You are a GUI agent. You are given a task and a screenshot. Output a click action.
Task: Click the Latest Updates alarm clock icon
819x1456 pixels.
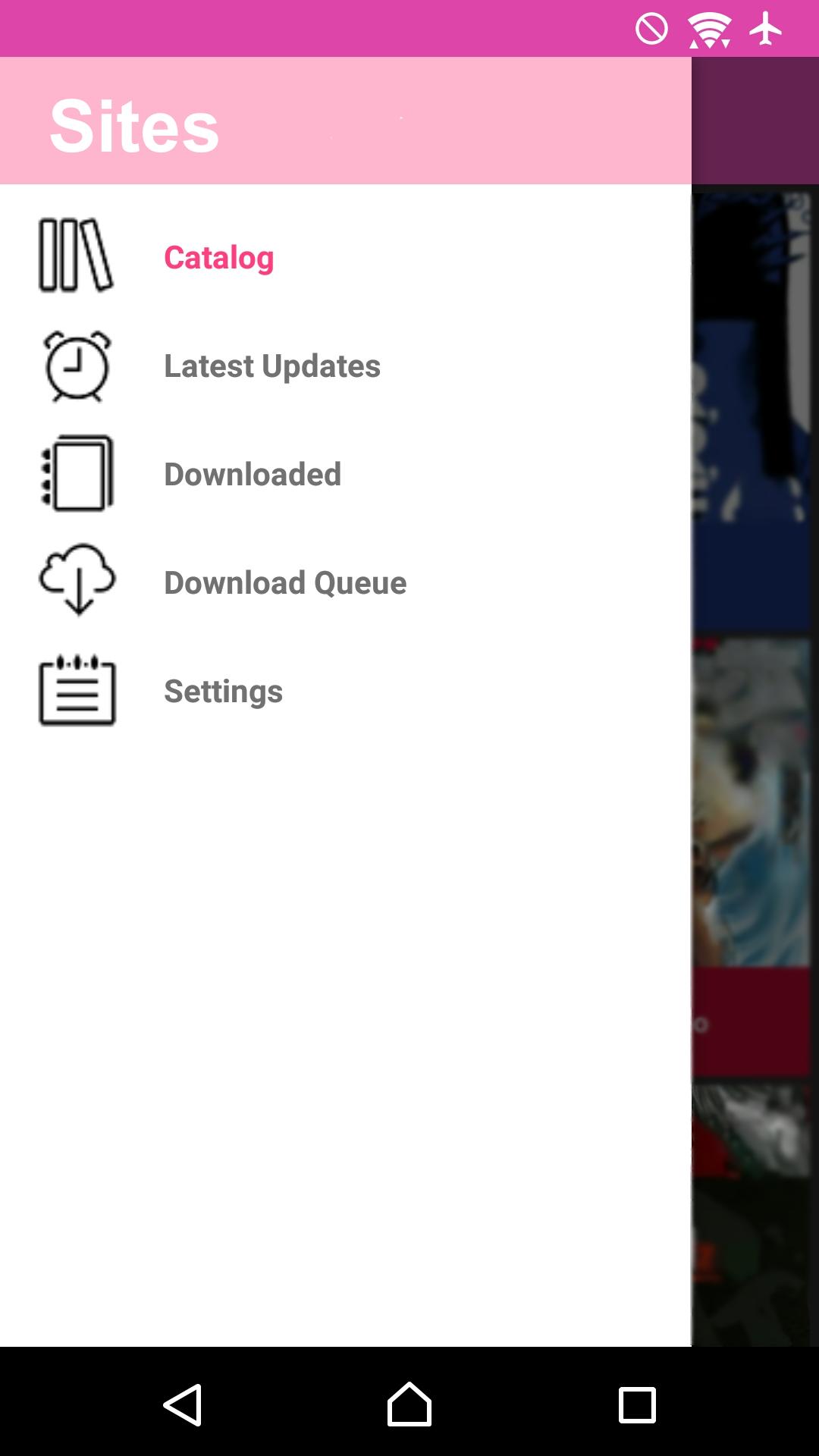coord(76,366)
